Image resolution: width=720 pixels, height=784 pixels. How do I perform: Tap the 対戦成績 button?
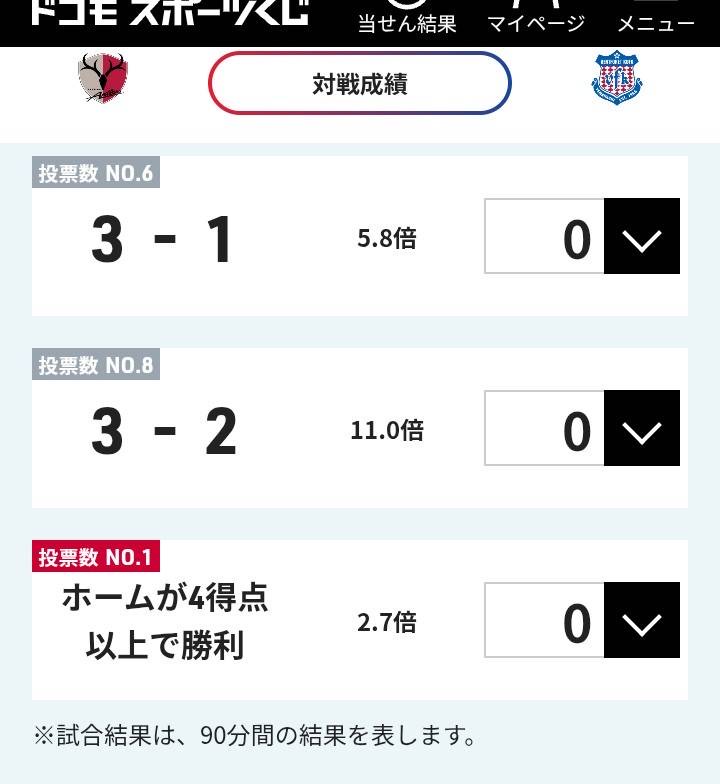[360, 83]
